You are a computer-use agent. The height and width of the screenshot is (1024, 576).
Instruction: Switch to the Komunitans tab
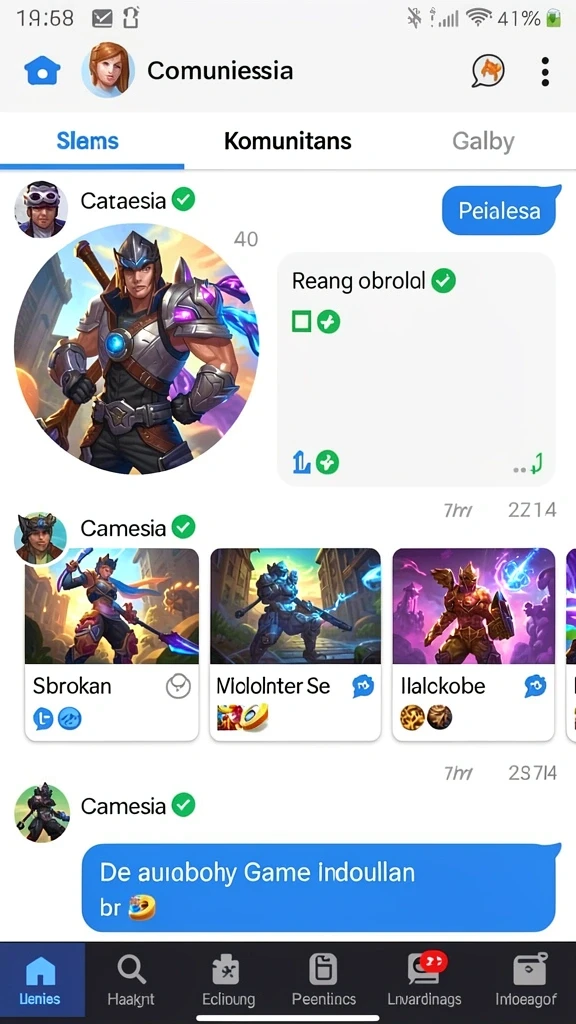287,140
